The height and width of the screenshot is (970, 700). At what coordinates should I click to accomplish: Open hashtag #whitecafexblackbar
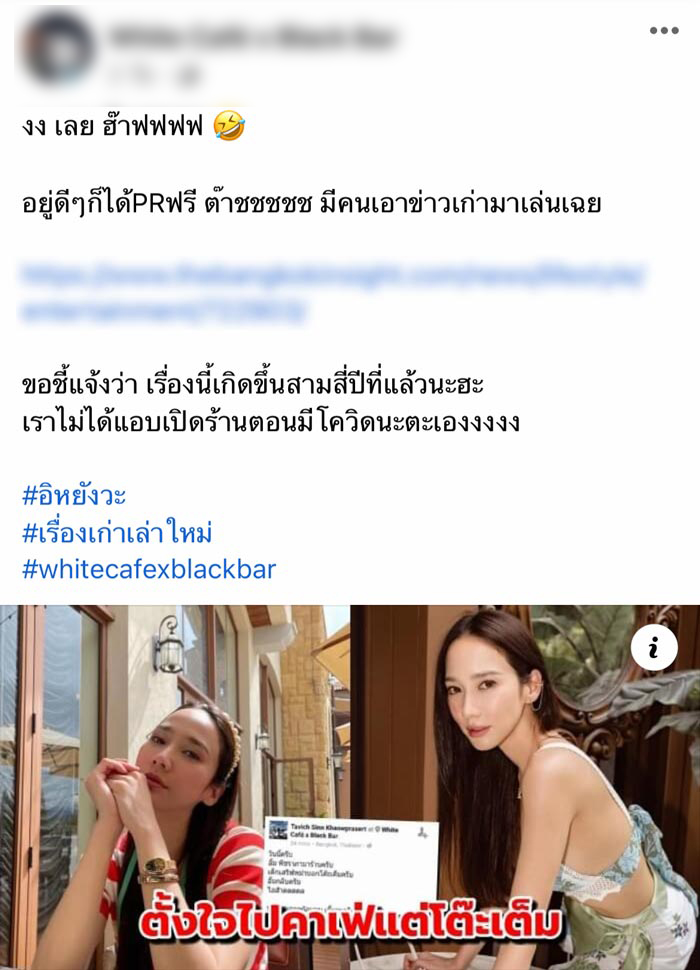pos(148,569)
